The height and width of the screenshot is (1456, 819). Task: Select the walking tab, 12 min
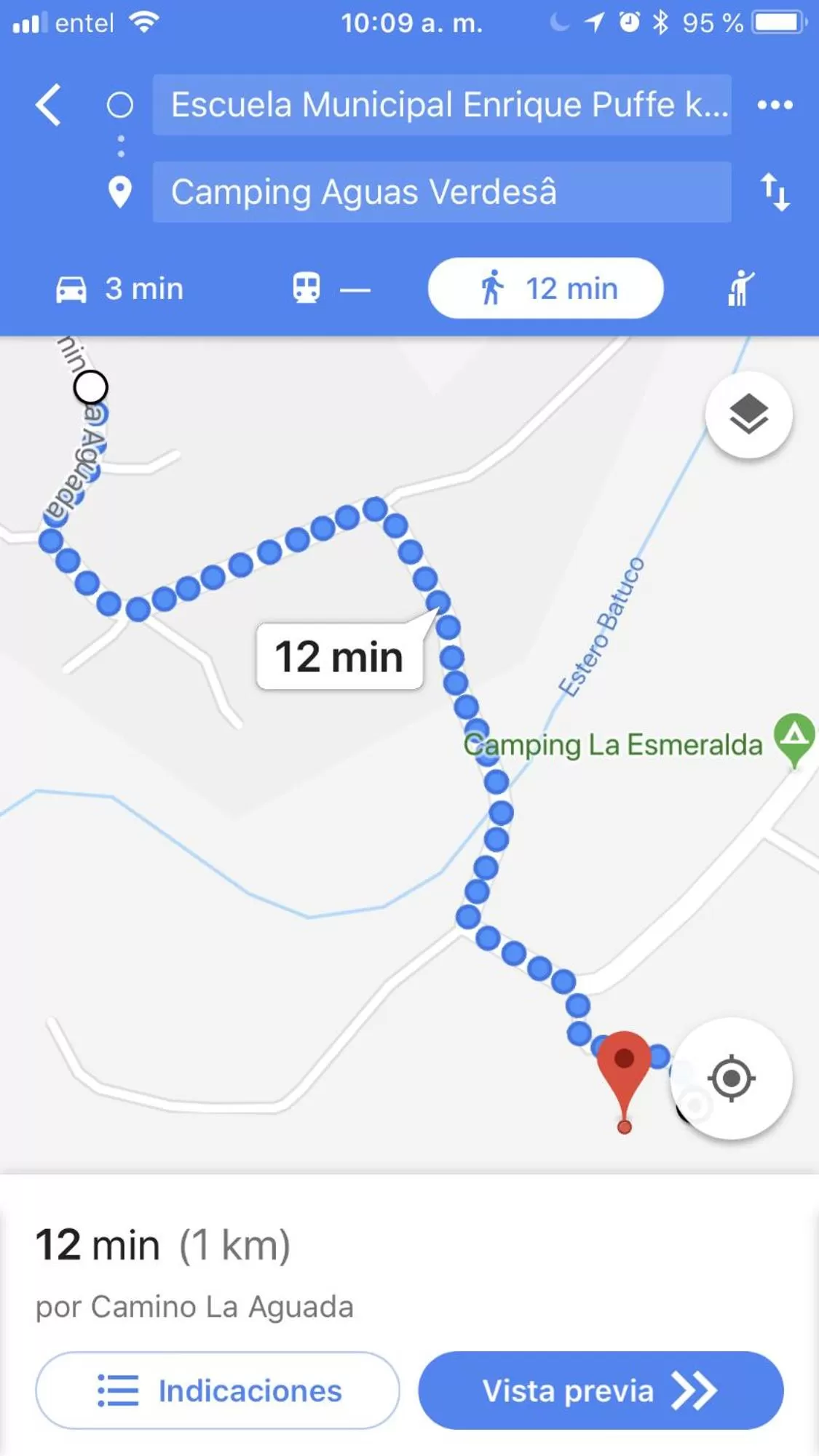[x=546, y=289]
